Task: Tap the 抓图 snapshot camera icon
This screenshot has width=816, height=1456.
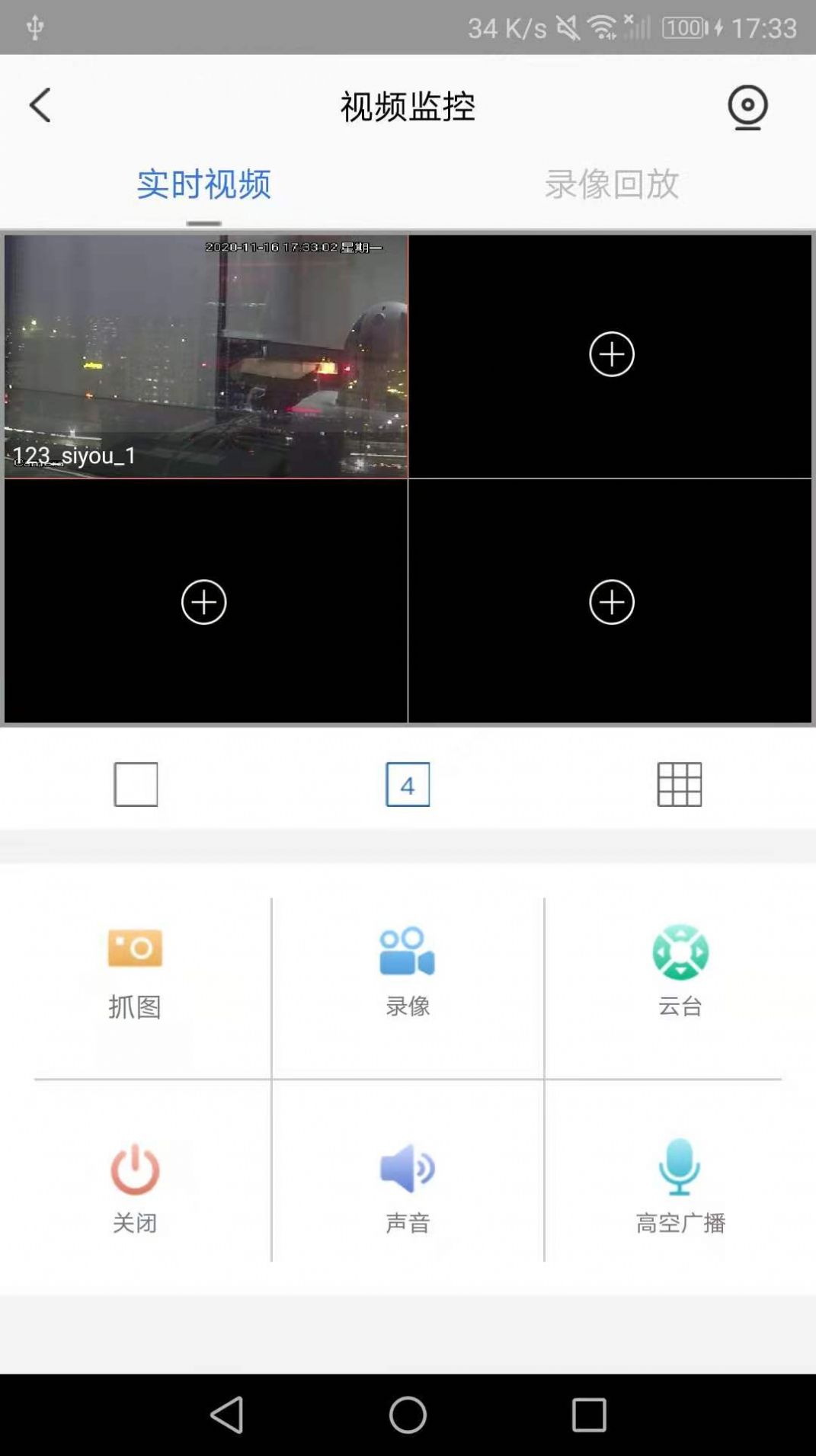Action: tap(134, 949)
